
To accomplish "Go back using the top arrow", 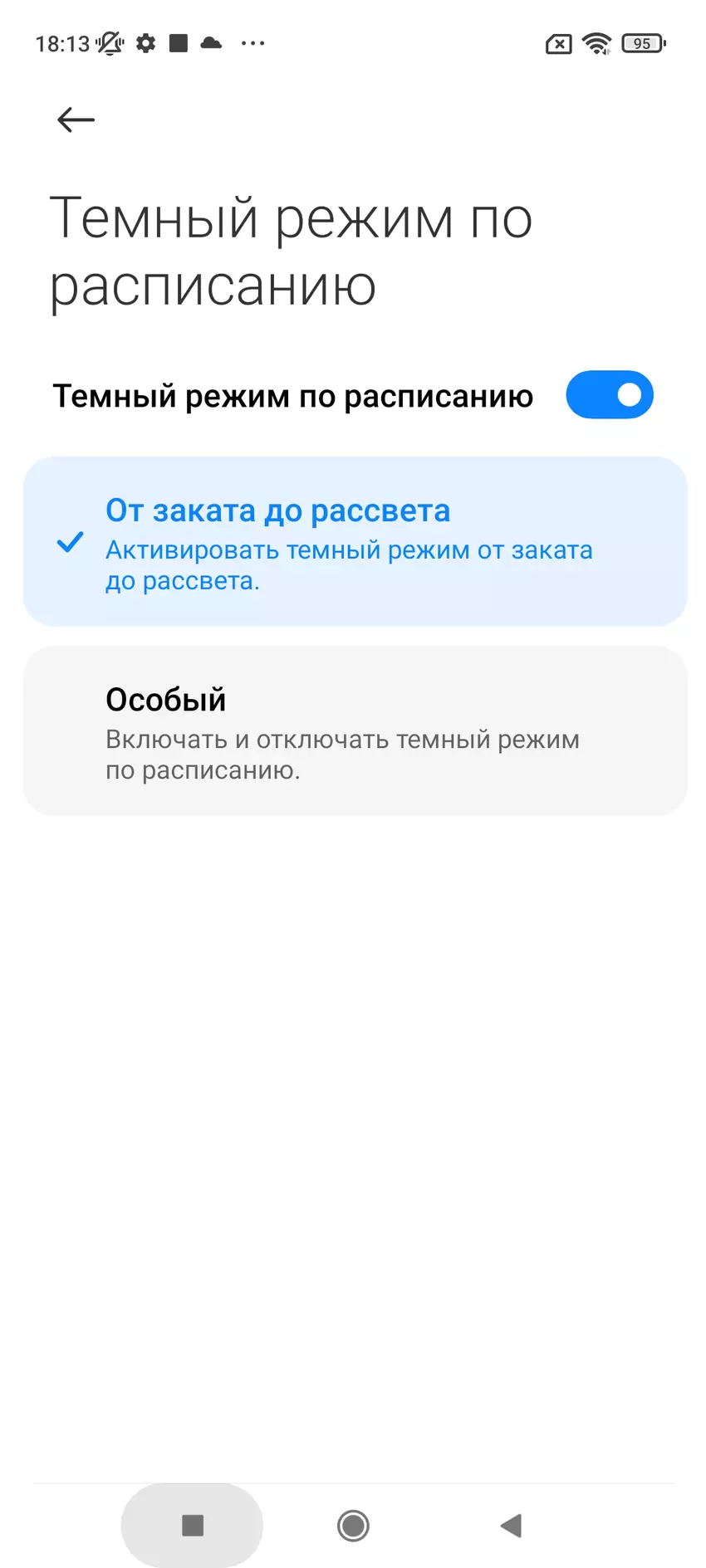I will (x=76, y=120).
